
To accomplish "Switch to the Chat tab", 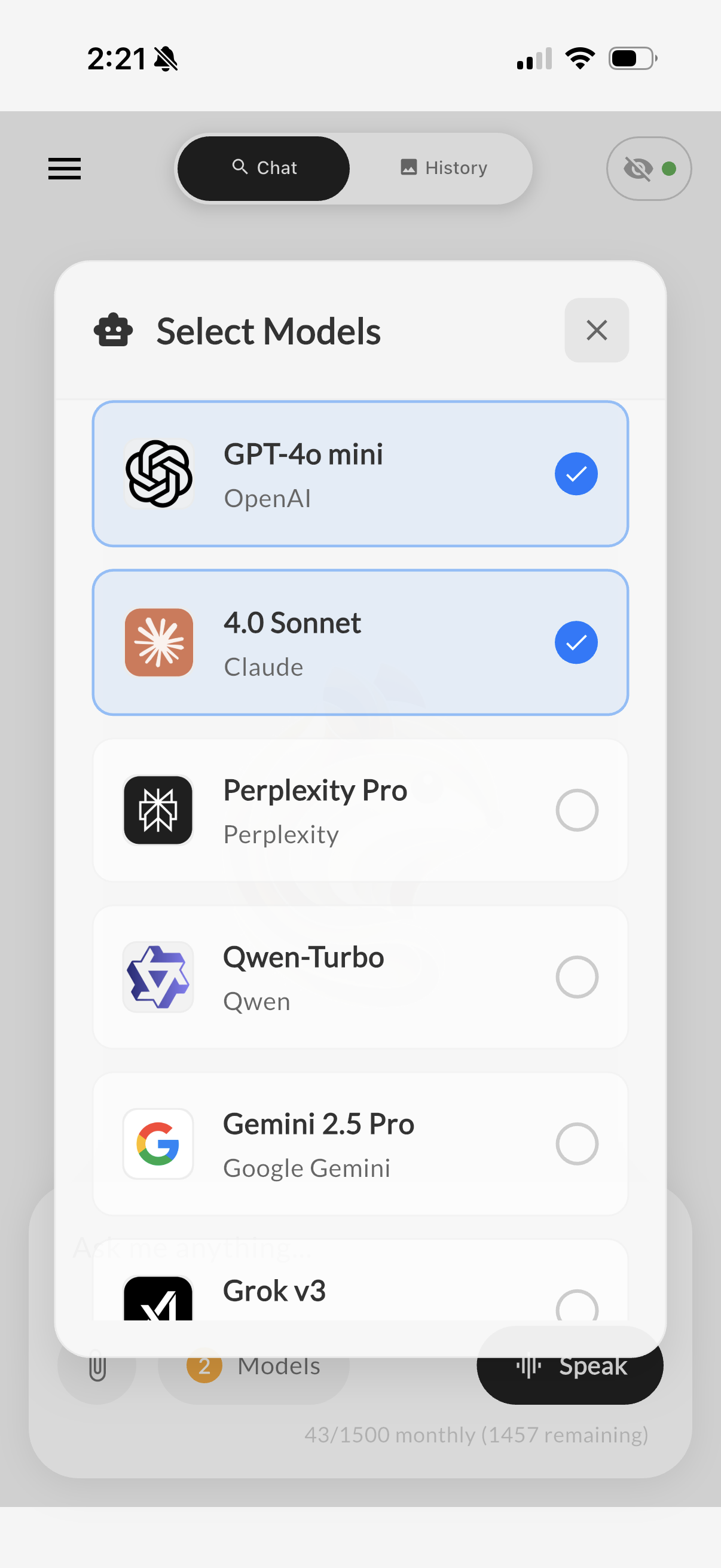I will (x=264, y=168).
